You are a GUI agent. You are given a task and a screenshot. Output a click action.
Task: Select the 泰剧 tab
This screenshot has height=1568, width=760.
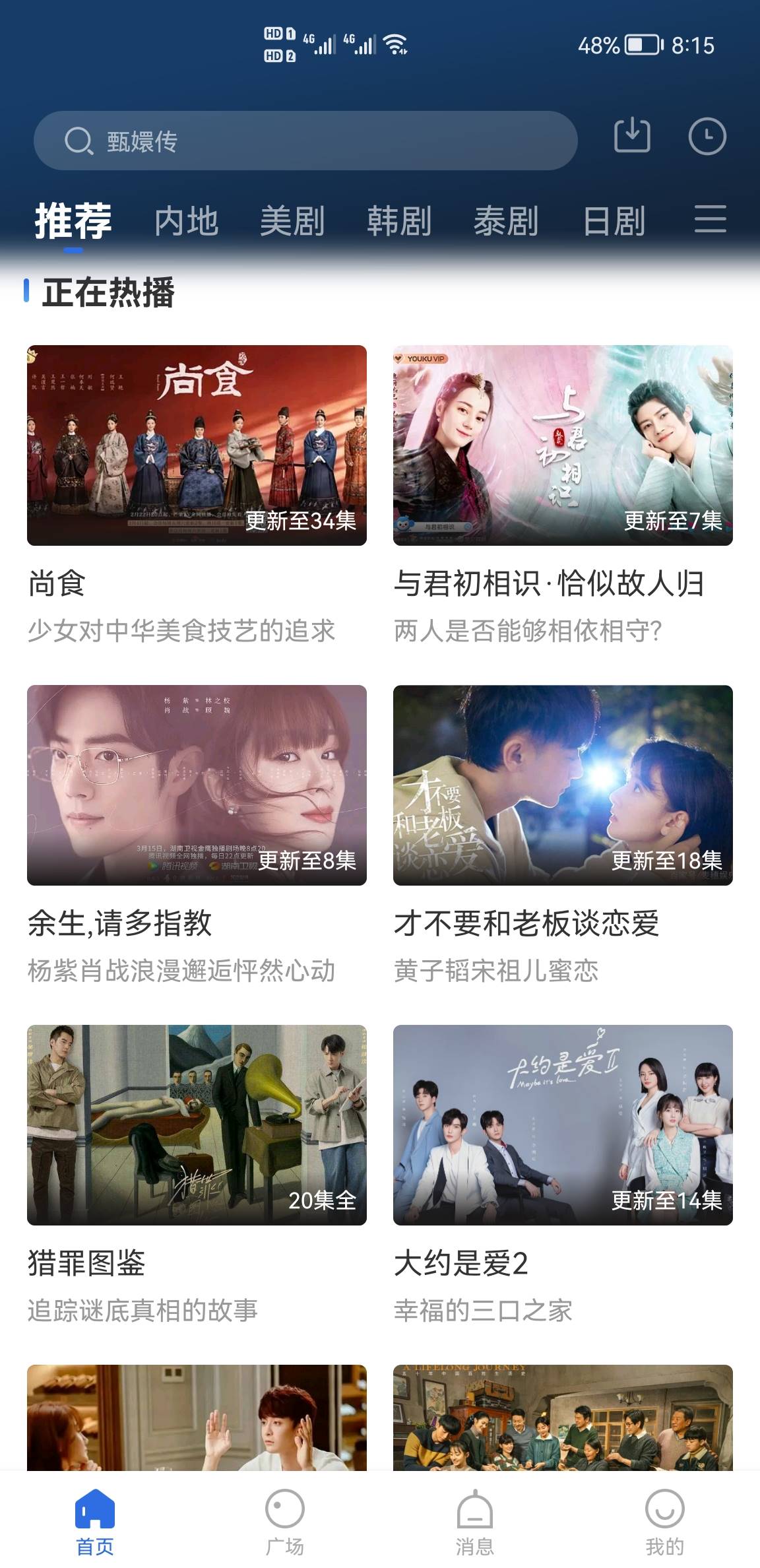(506, 221)
